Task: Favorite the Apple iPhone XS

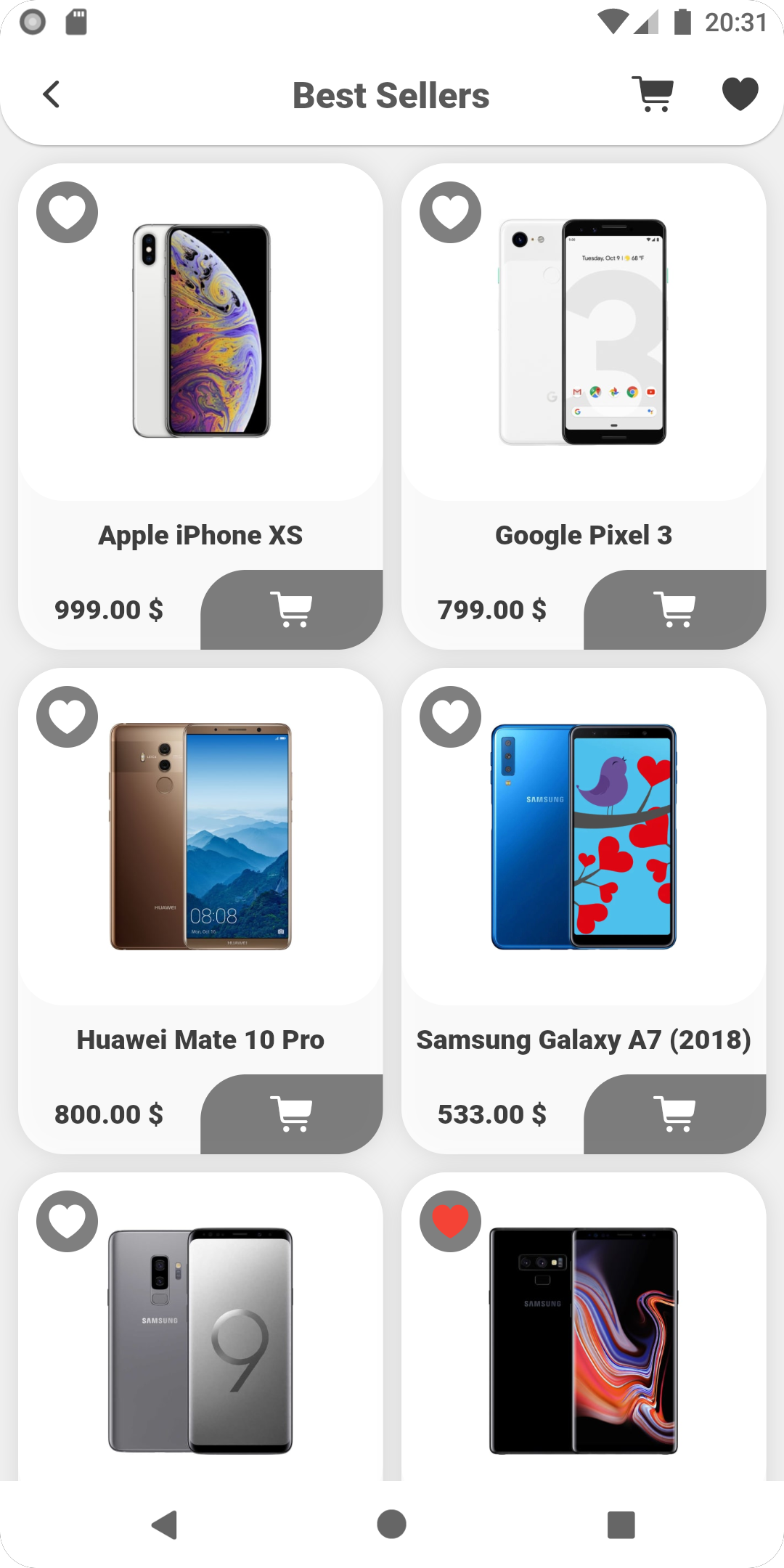Action: [x=67, y=212]
